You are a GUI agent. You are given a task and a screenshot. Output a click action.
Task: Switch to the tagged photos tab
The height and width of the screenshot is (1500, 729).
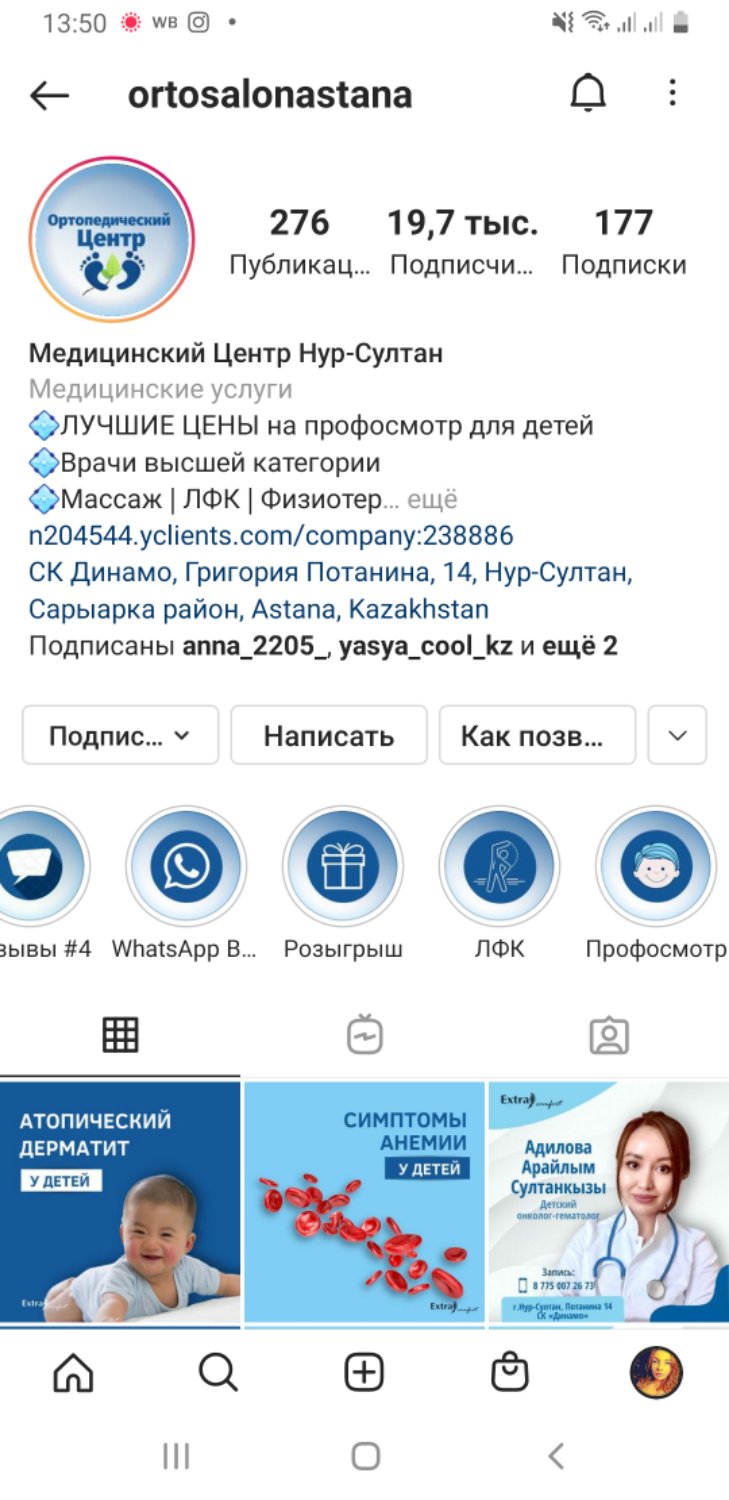pos(608,1036)
